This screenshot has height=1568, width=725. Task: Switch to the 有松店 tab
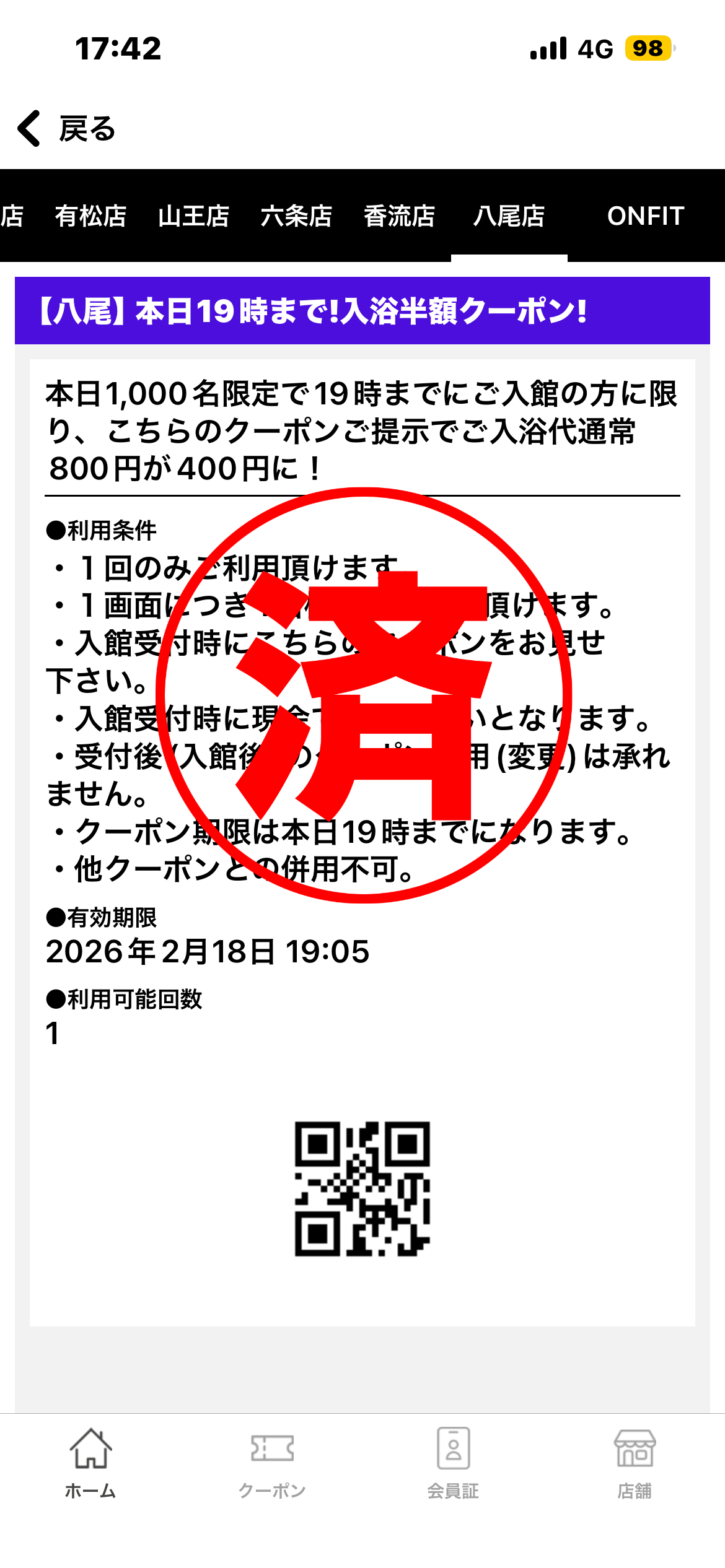tap(90, 216)
